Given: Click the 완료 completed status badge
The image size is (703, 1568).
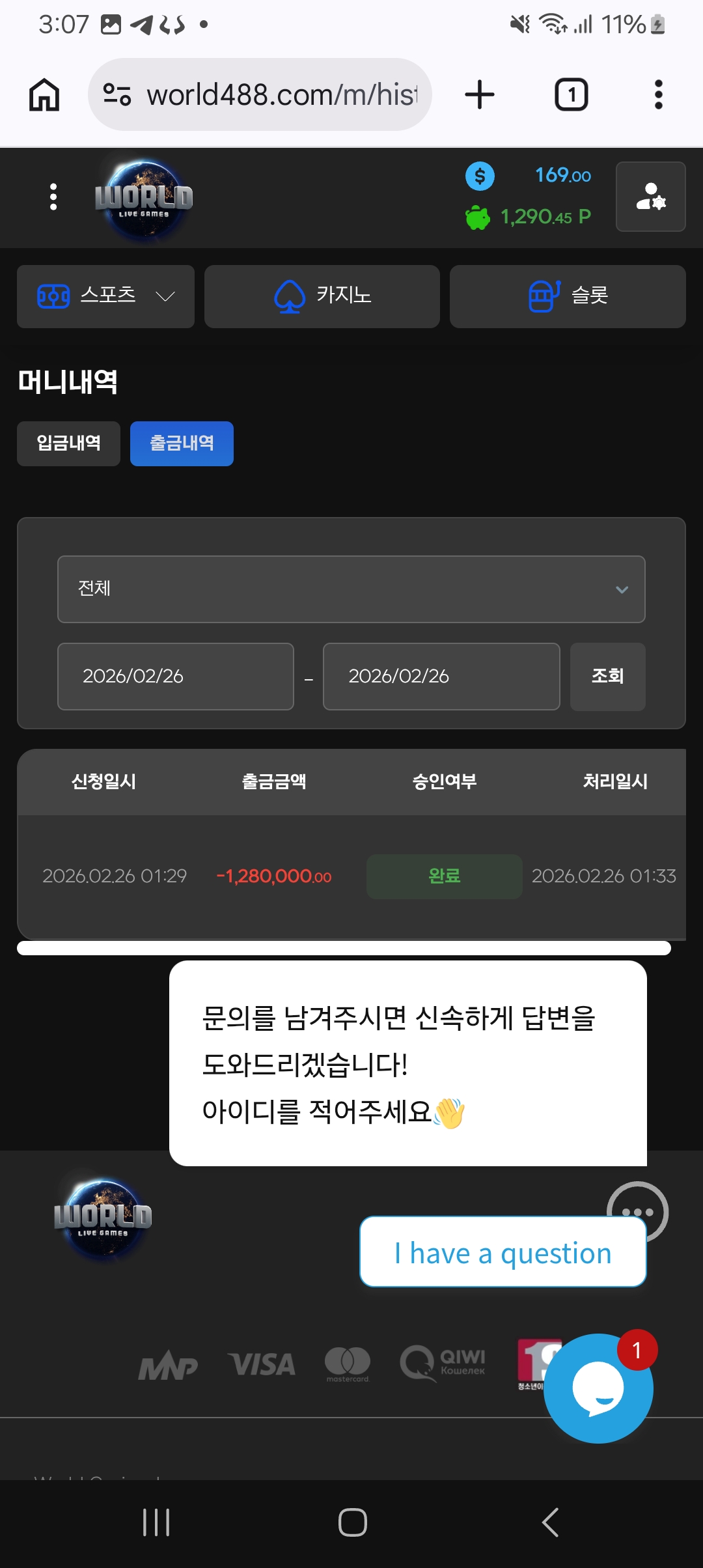Looking at the screenshot, I should (x=444, y=876).
